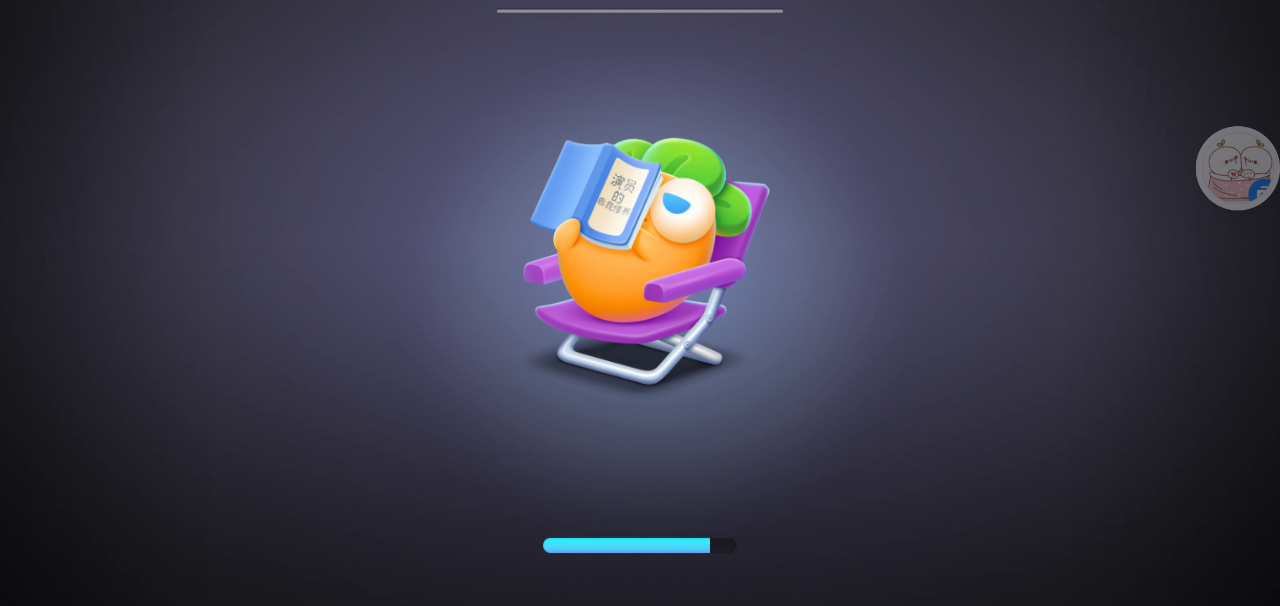The image size is (1280, 606).
Task: Open the floating chat head bubble
Action: click(1237, 168)
